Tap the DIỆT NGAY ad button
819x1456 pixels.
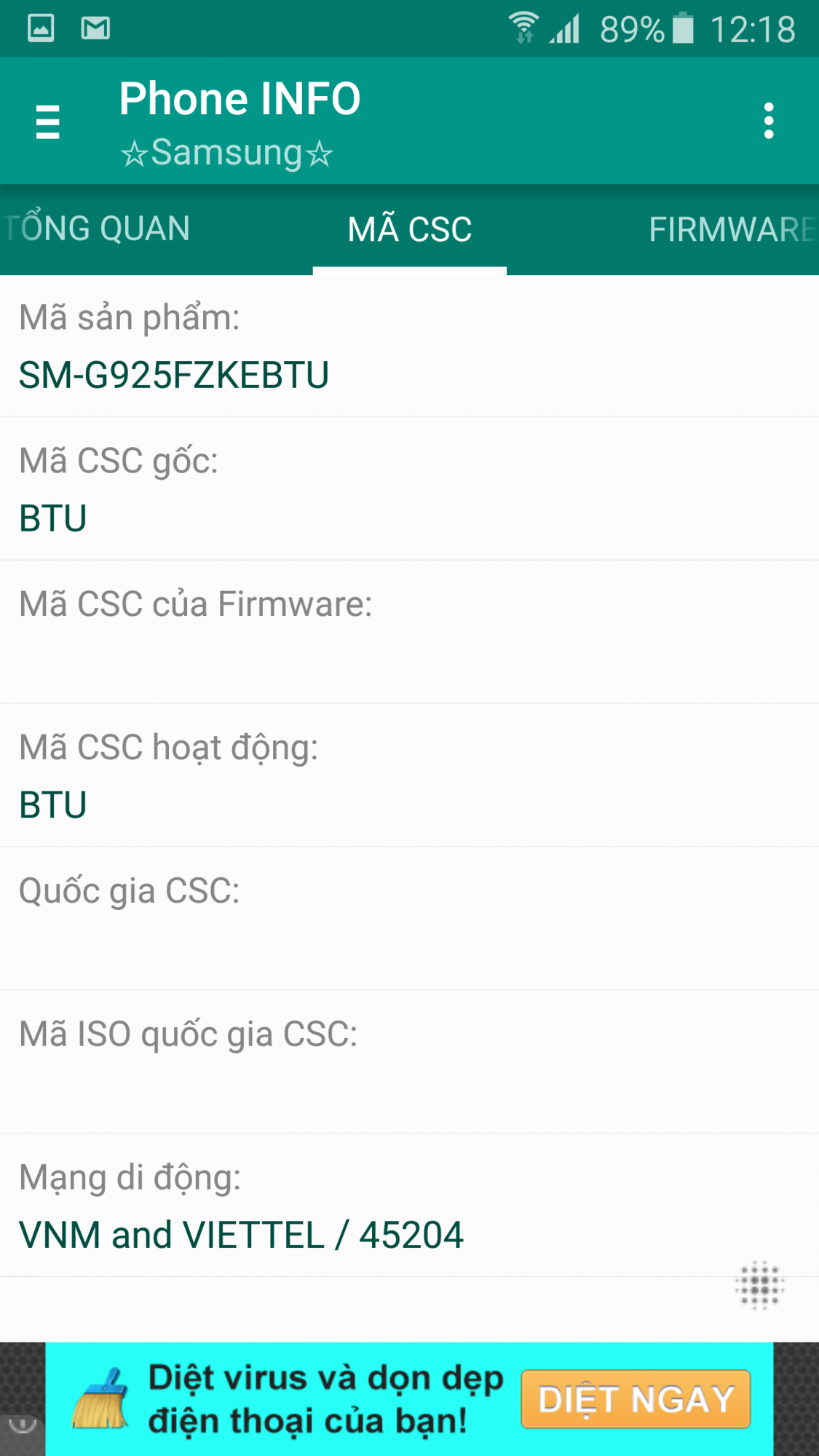click(x=636, y=1399)
